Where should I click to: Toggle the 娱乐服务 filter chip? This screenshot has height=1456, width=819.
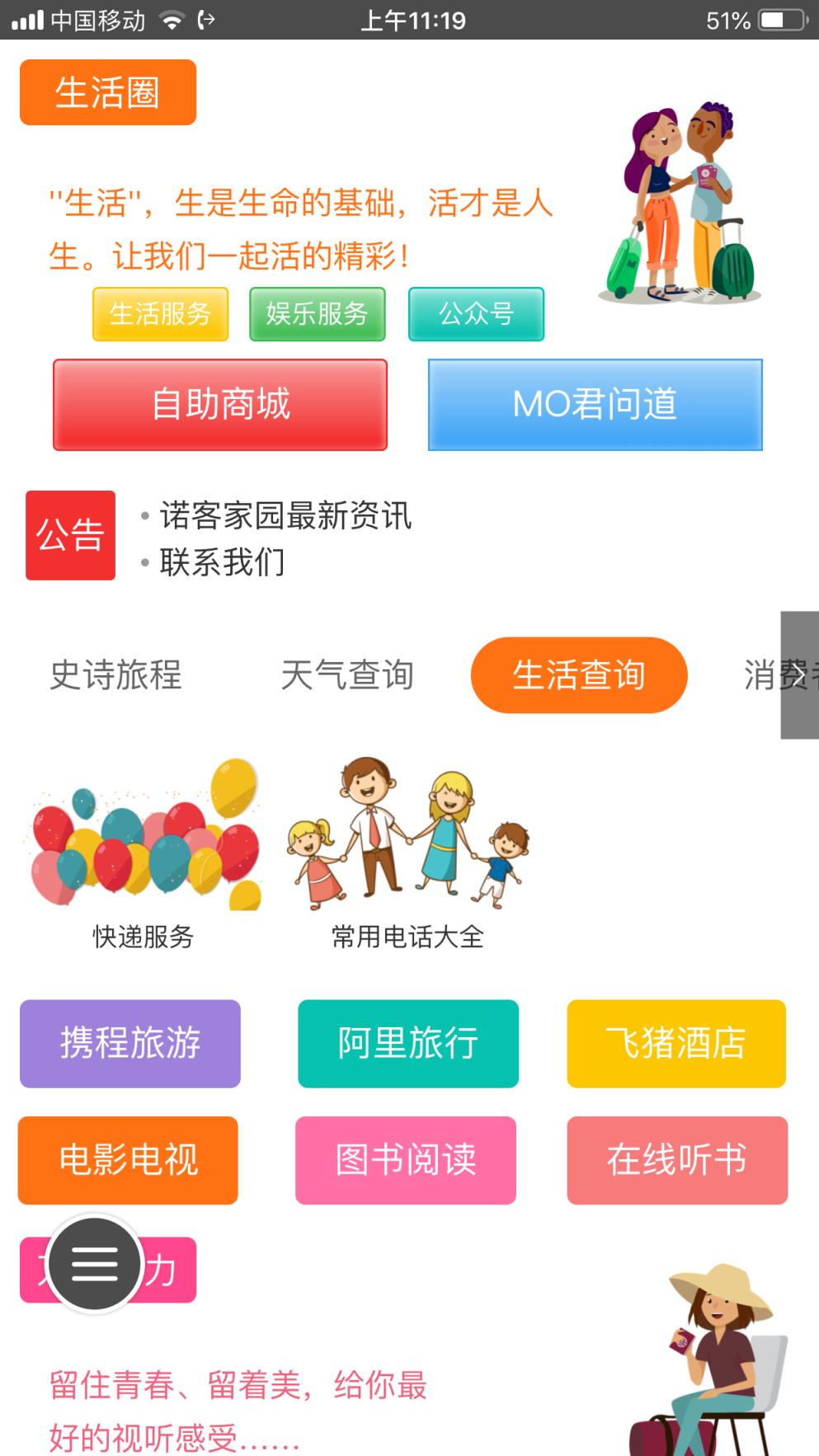pyautogui.click(x=318, y=314)
